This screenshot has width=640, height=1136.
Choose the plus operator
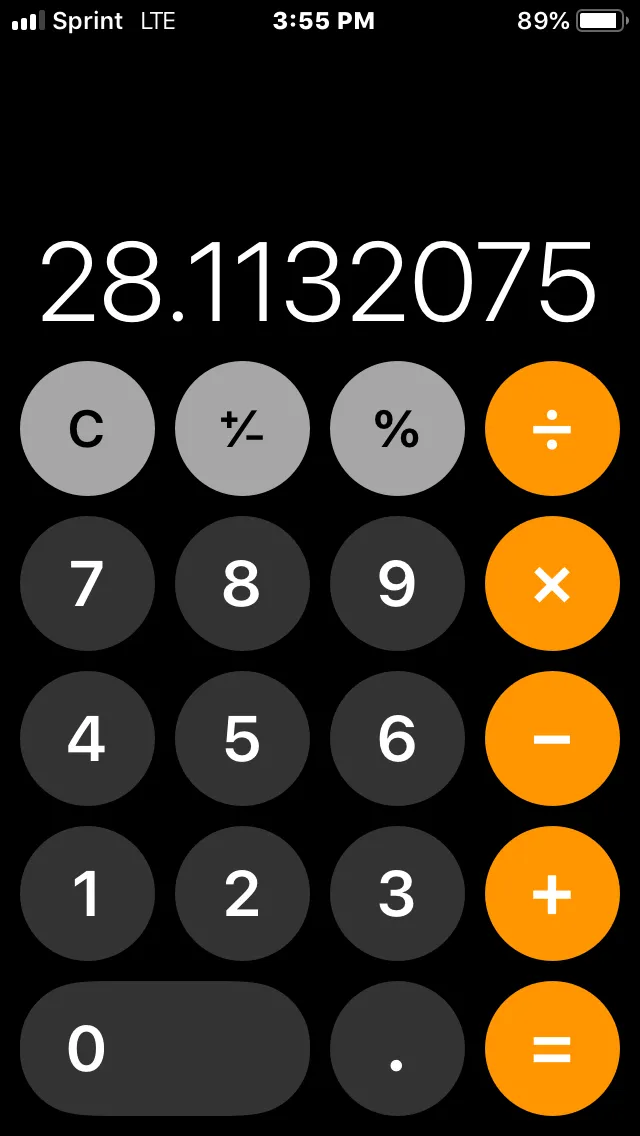pos(552,893)
